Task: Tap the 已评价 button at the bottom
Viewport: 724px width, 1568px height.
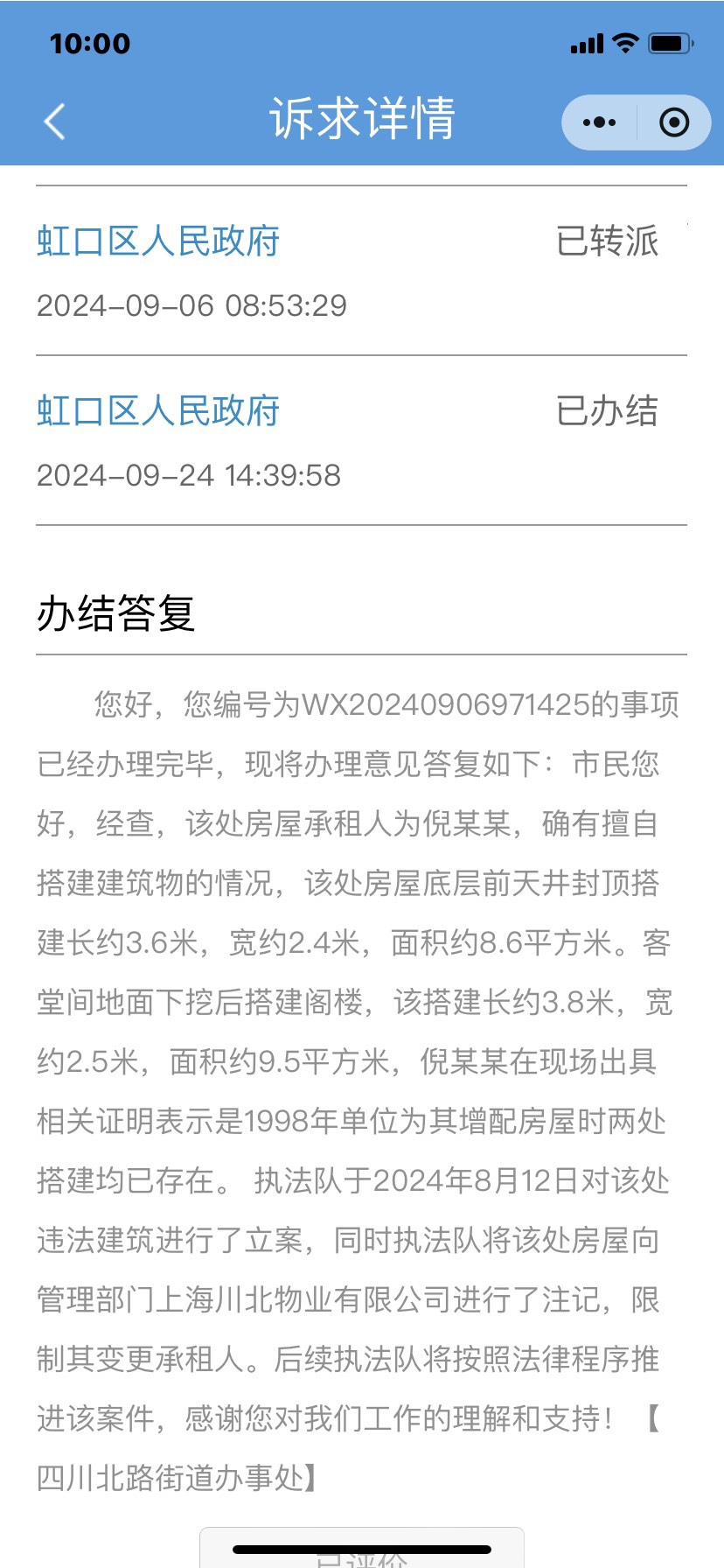Action: coord(362,1549)
